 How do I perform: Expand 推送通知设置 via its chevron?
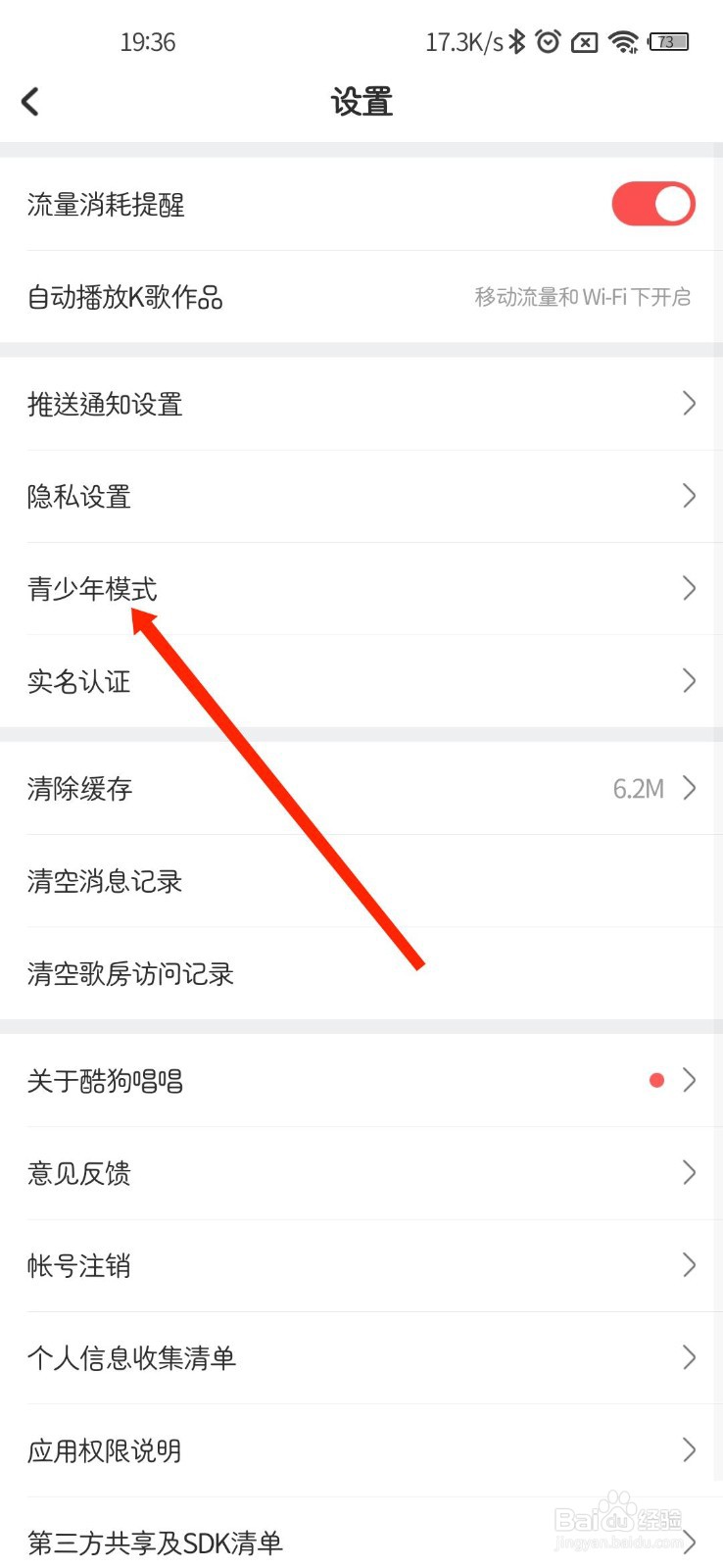pos(689,403)
